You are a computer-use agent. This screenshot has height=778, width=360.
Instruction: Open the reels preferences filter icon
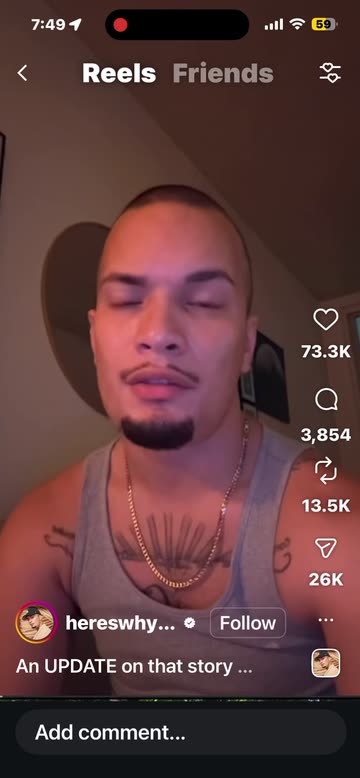[x=330, y=73]
